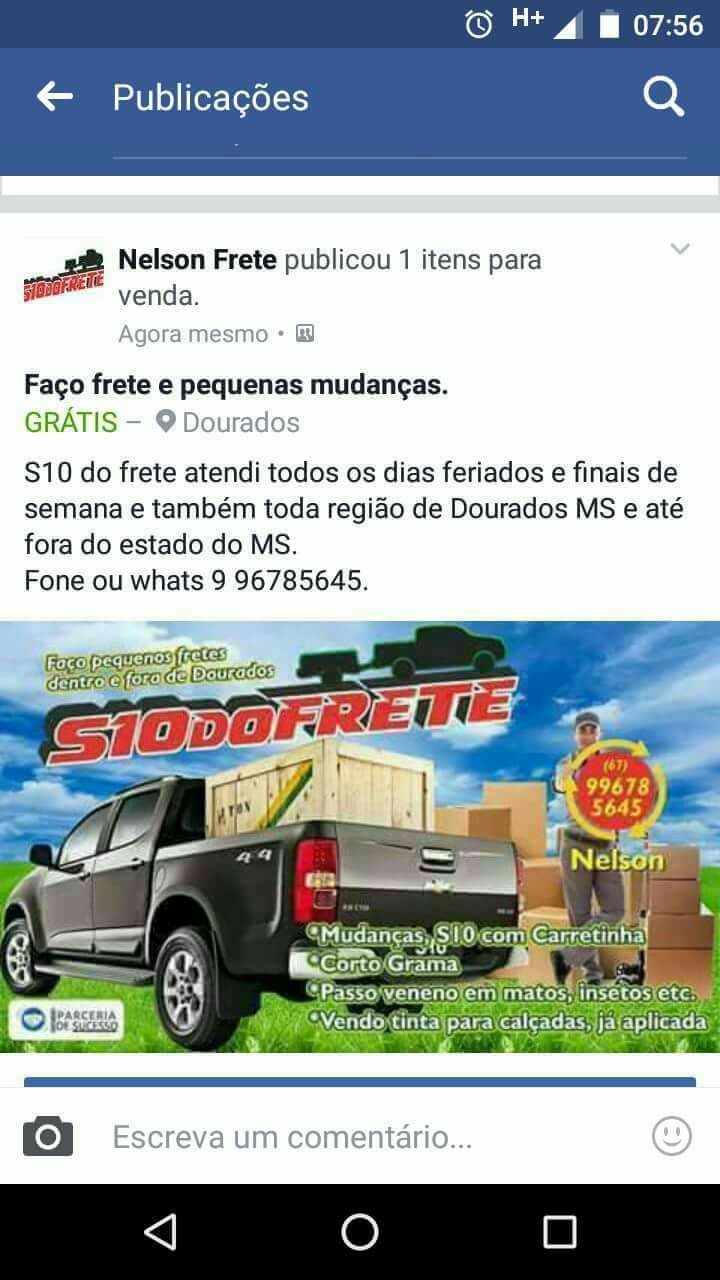The width and height of the screenshot is (720, 1280).
Task: Go back using the top-left arrow
Action: tap(55, 97)
